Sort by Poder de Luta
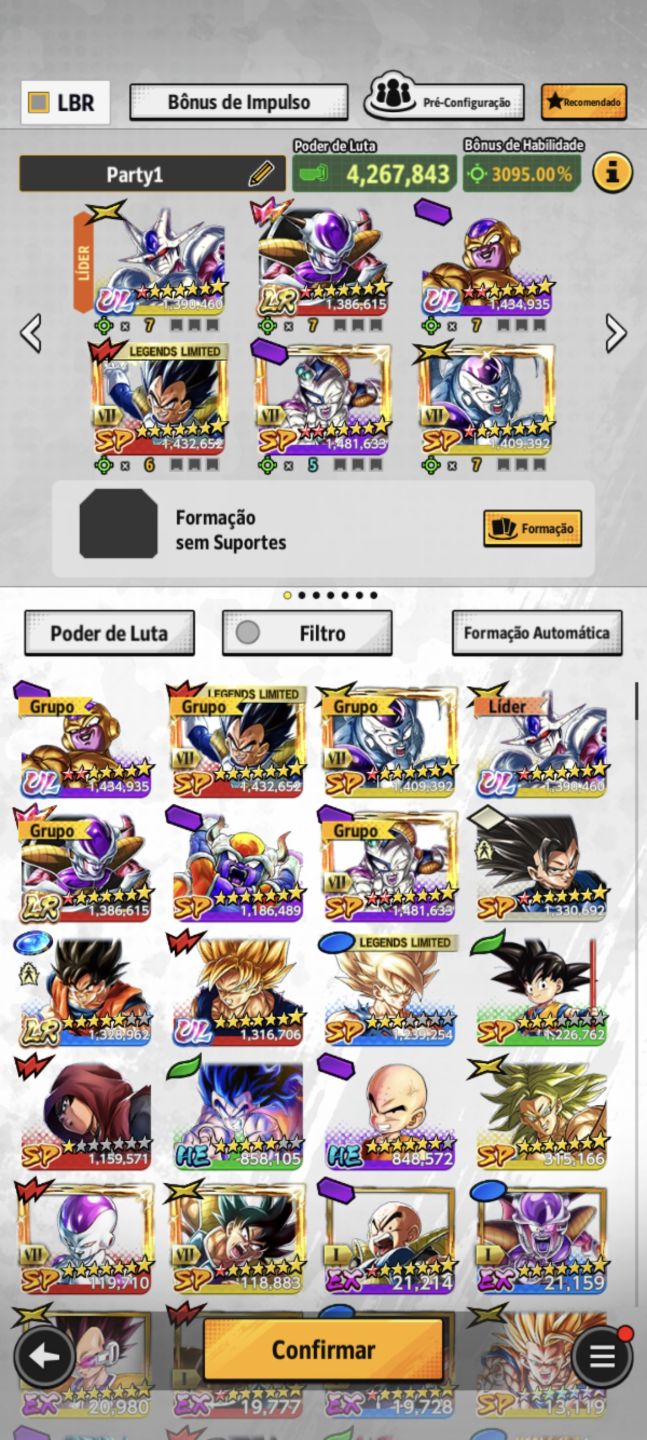Screen dimensions: 647x1440 [109, 633]
